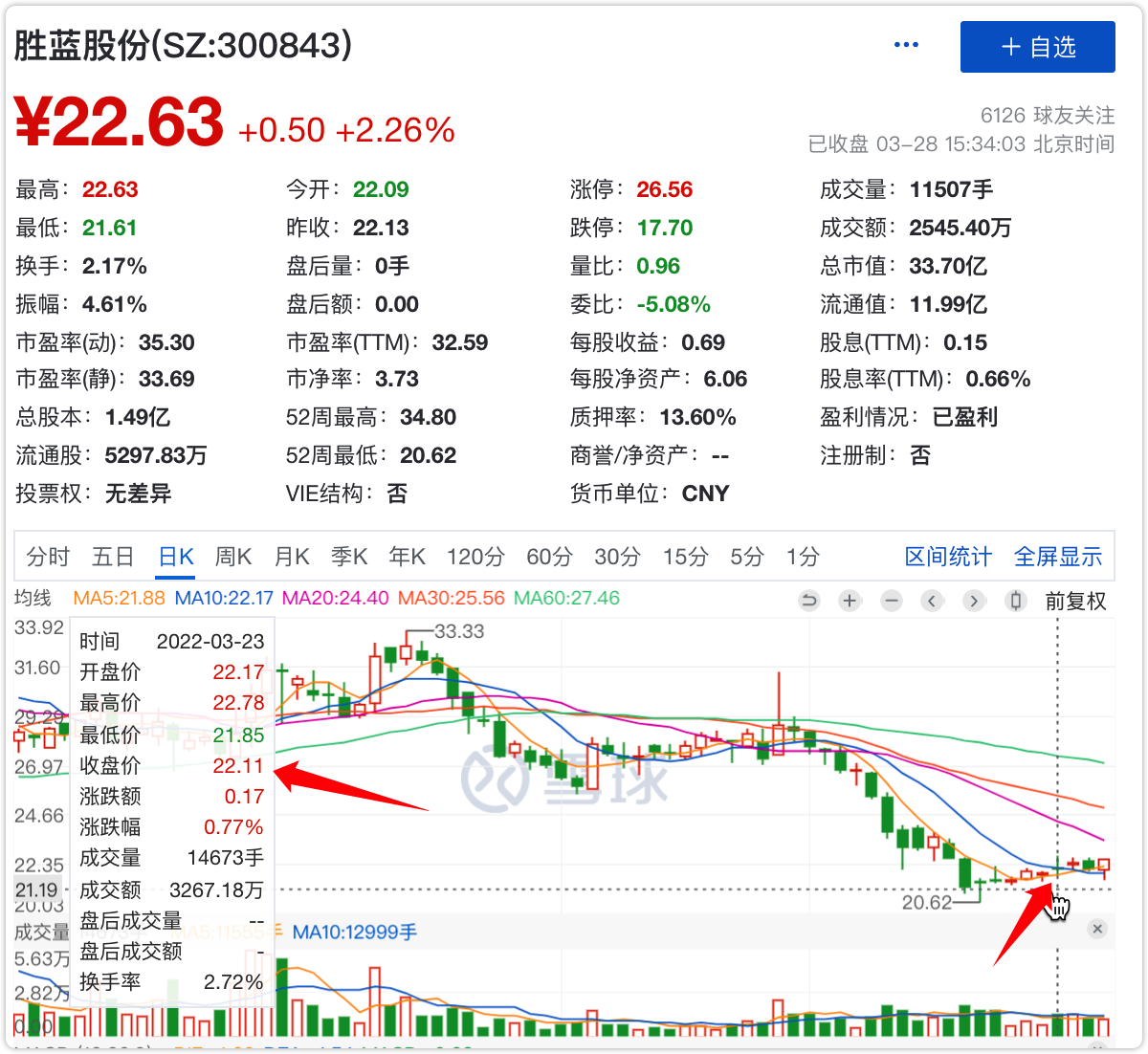
Task: Show the 年K yearly chart
Action: point(408,557)
